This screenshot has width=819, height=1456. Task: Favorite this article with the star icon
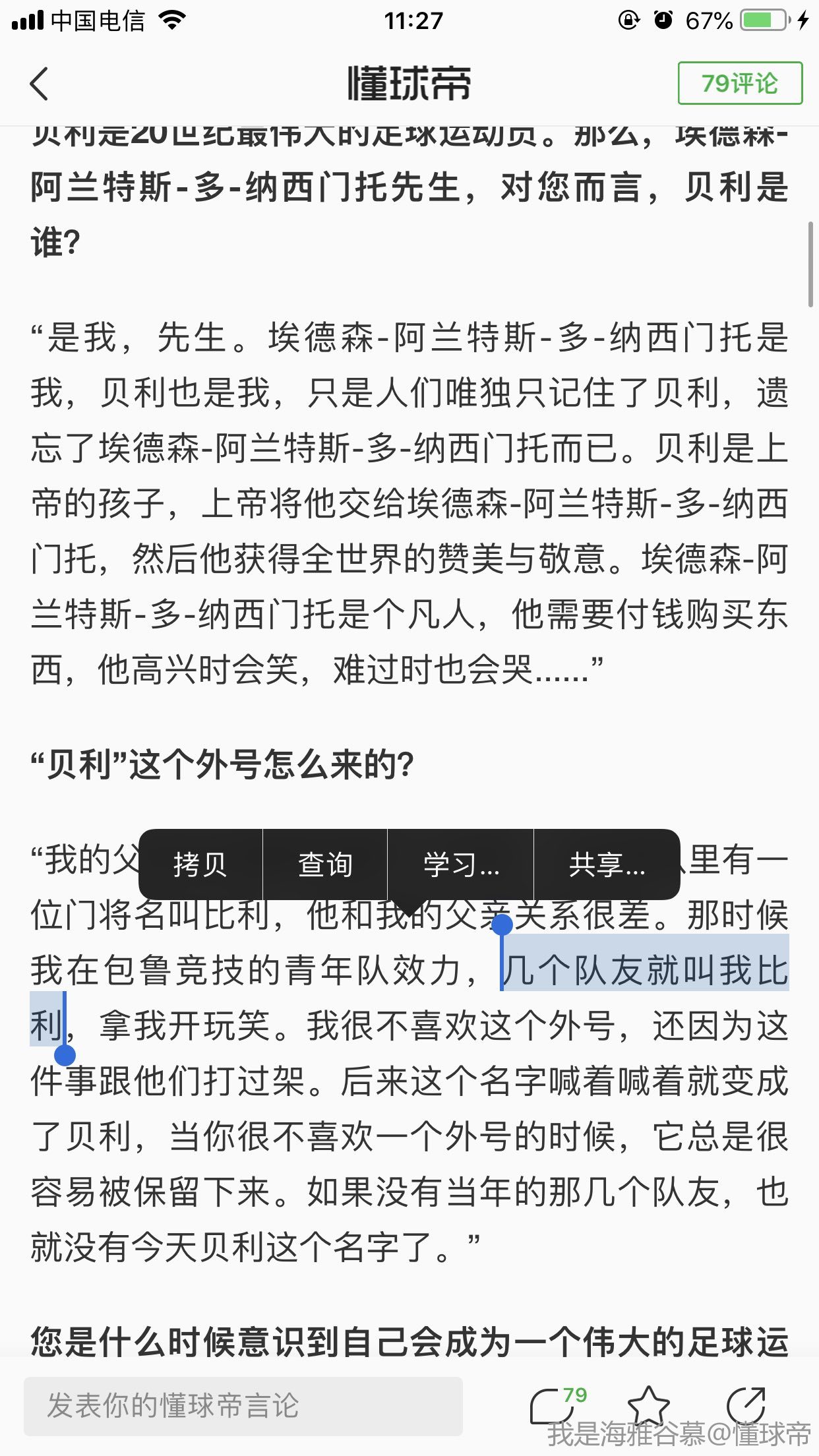point(648,1405)
